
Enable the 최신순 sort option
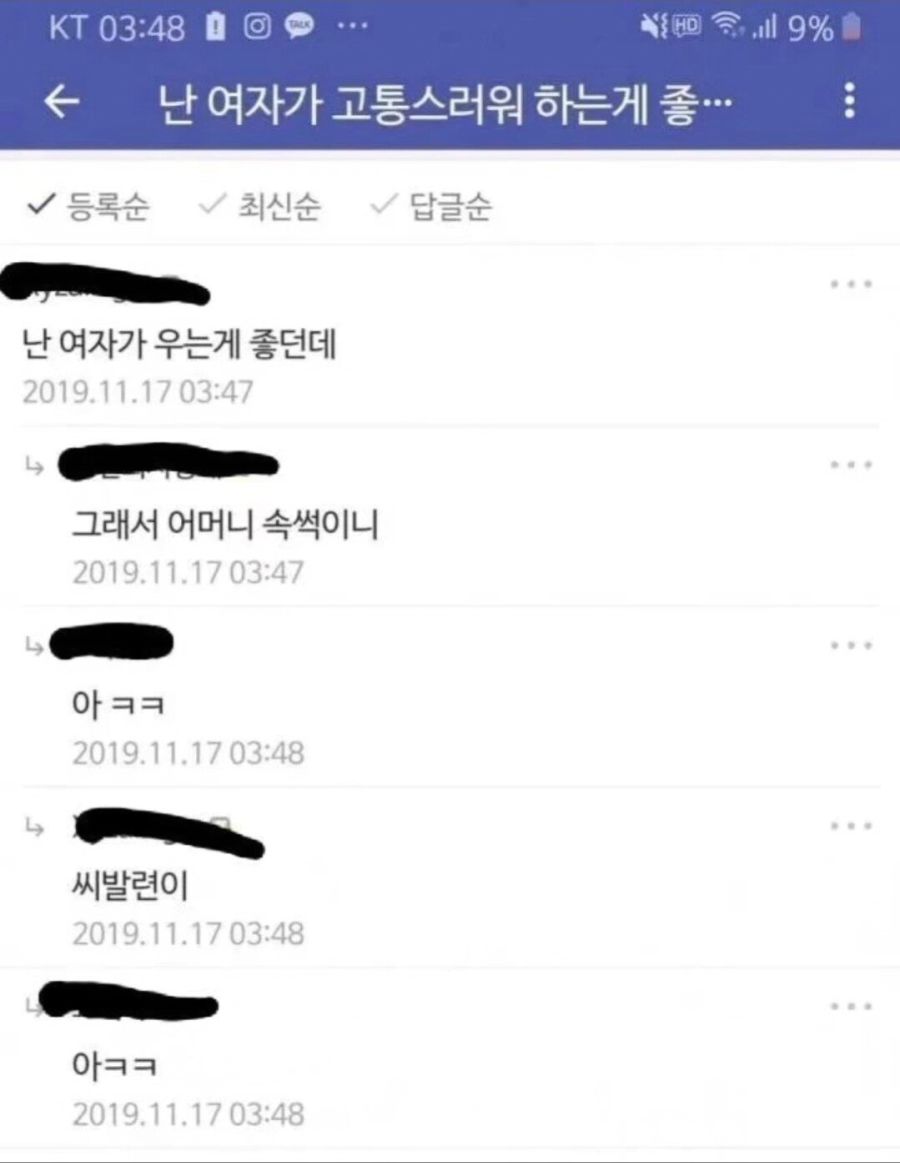click(263, 205)
